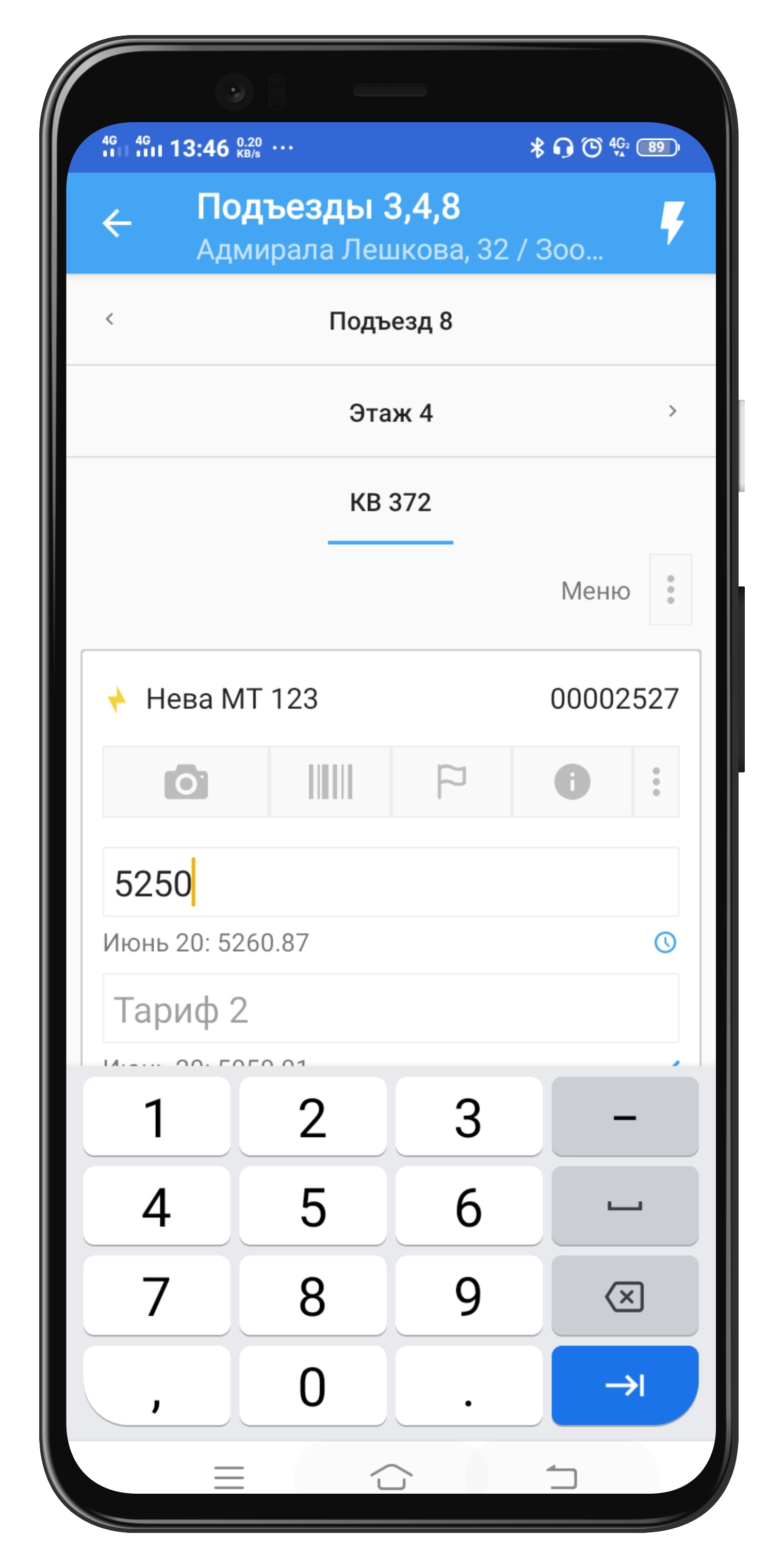Focus the reading field showing 5250
Image resolution: width=784 pixels, height=1568 pixels.
[391, 882]
